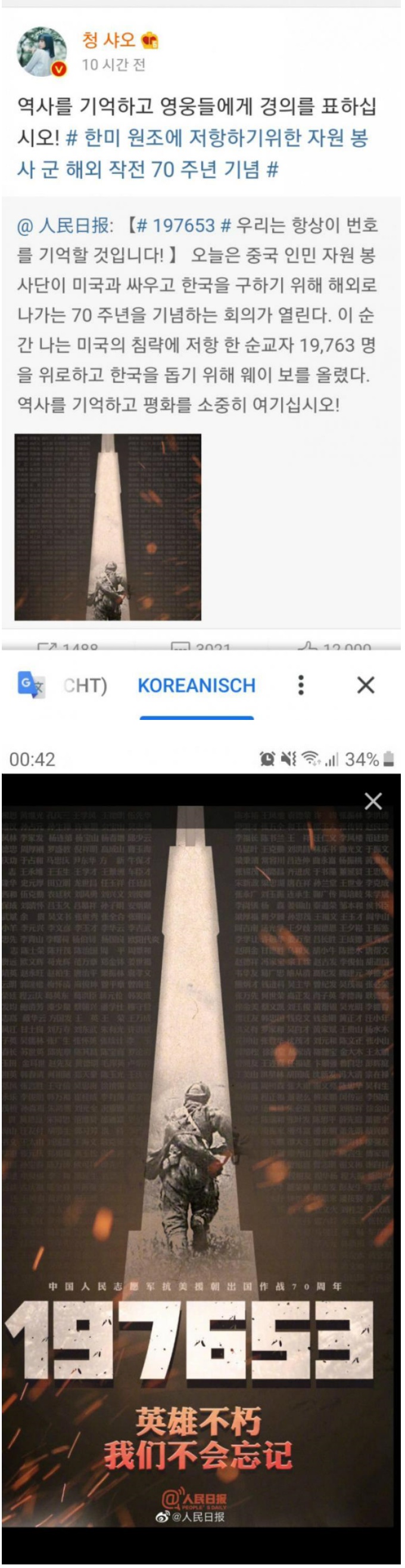The image size is (405, 1568).
Task: Select the KOREANISCH translation tab
Action: pyautogui.click(x=197, y=686)
